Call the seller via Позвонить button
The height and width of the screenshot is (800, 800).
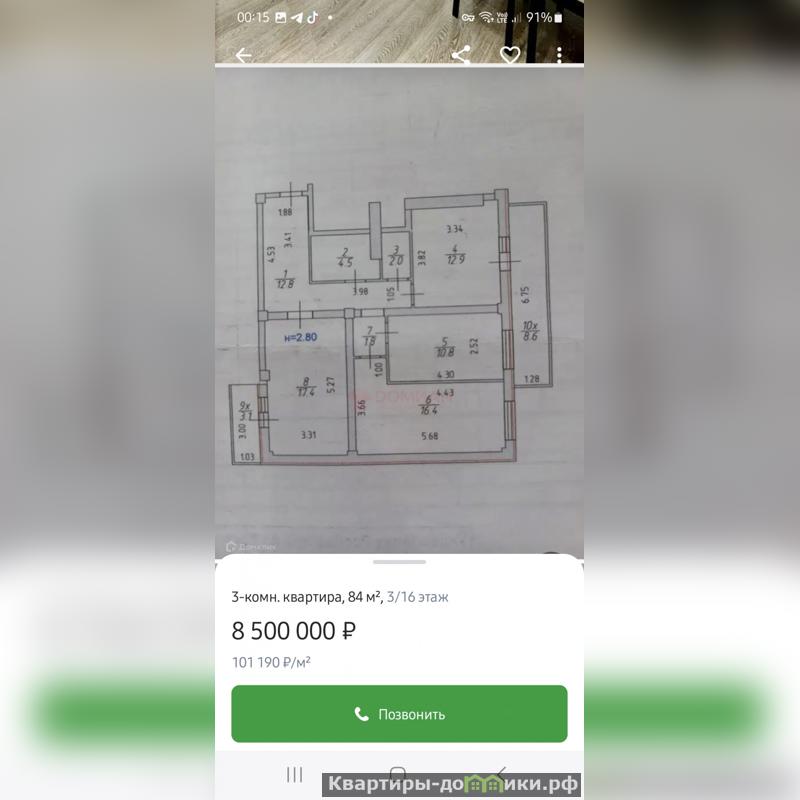tap(399, 714)
